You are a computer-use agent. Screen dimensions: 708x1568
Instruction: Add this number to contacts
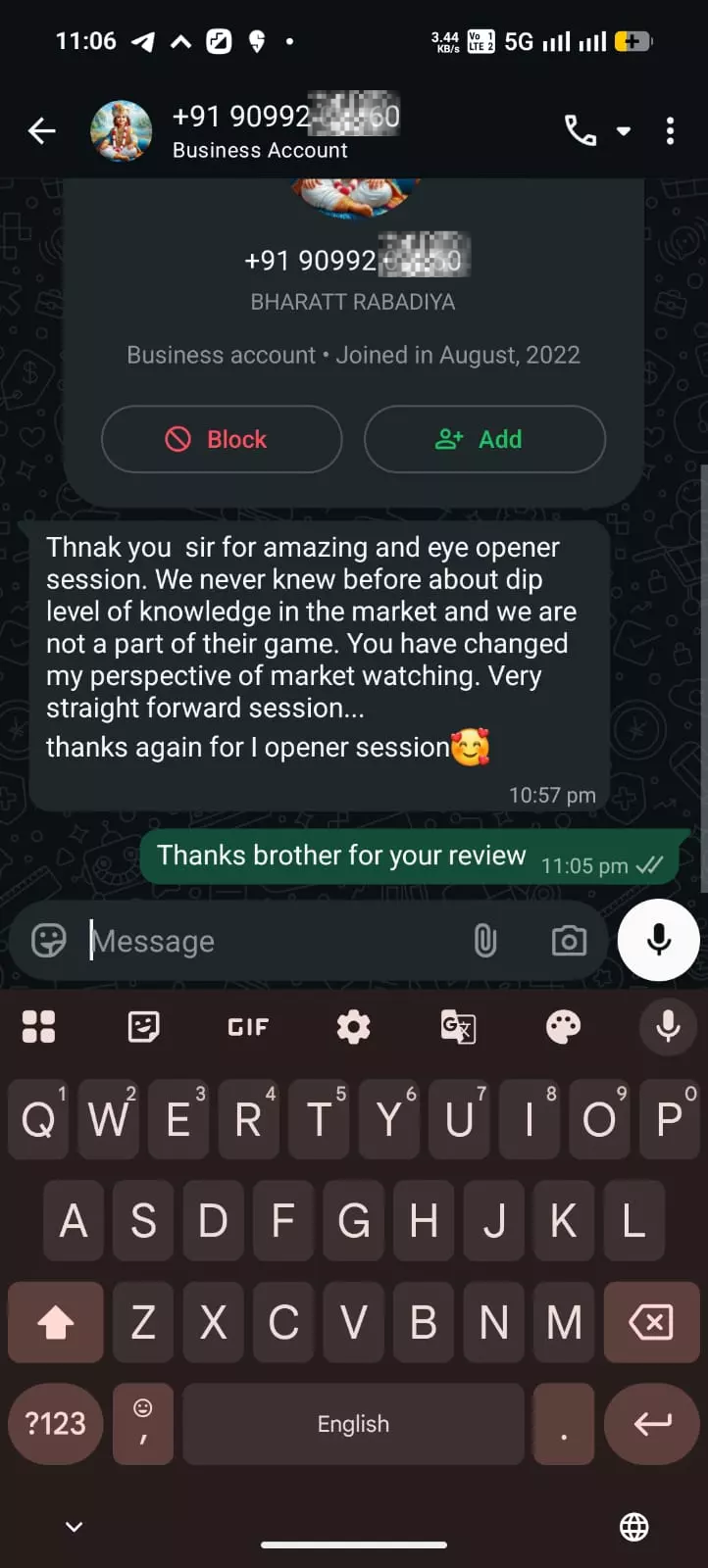[x=484, y=439]
